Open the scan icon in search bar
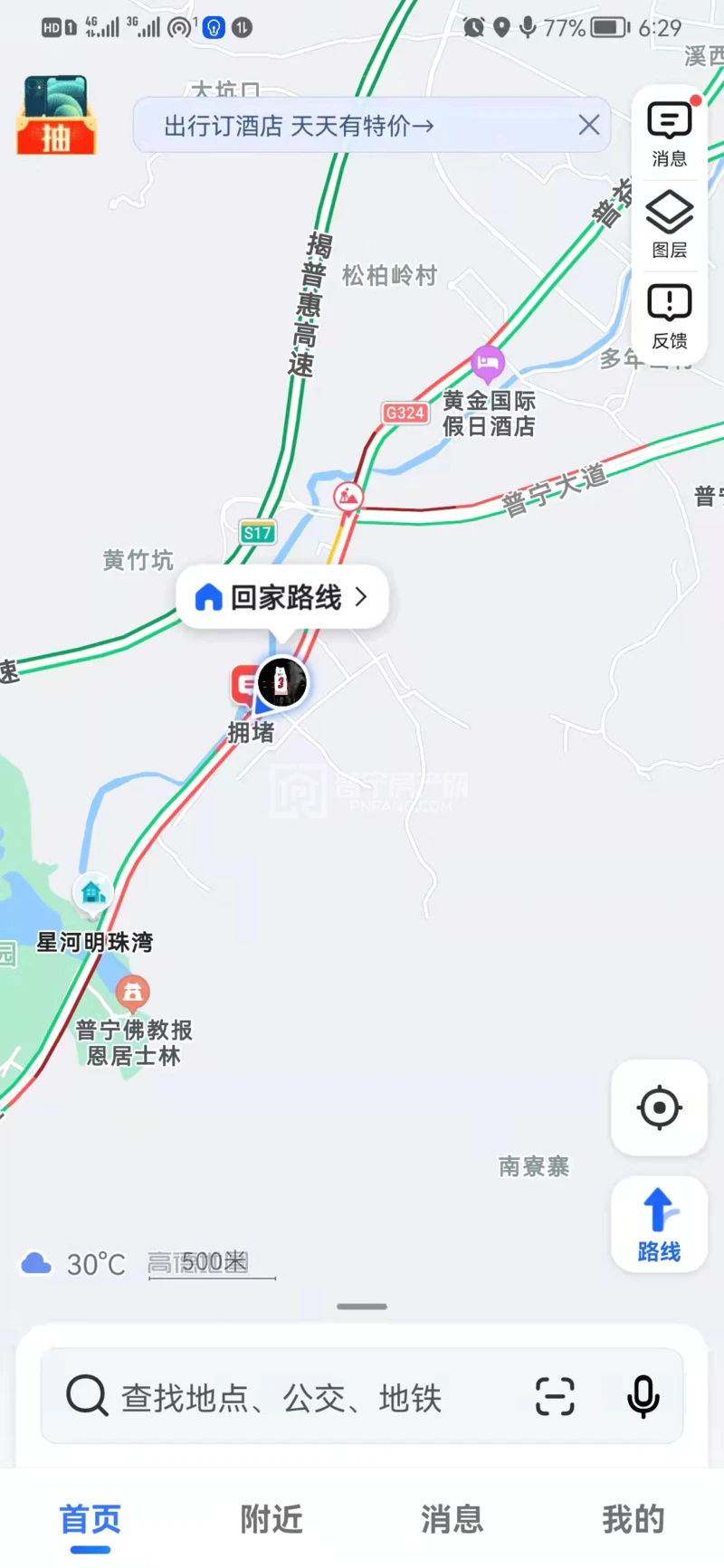Image resolution: width=724 pixels, height=1568 pixels. [555, 1396]
